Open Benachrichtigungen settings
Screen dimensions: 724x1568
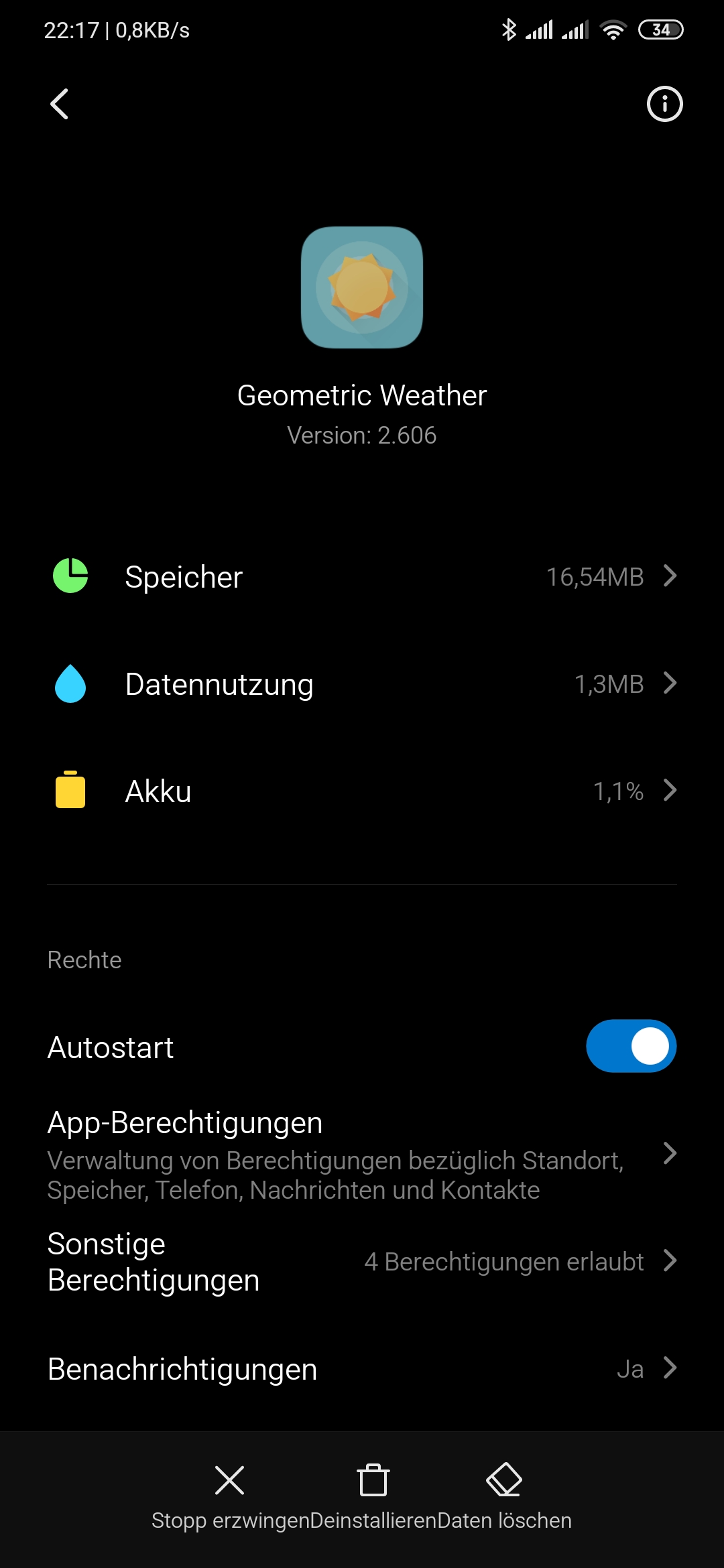(x=362, y=1368)
